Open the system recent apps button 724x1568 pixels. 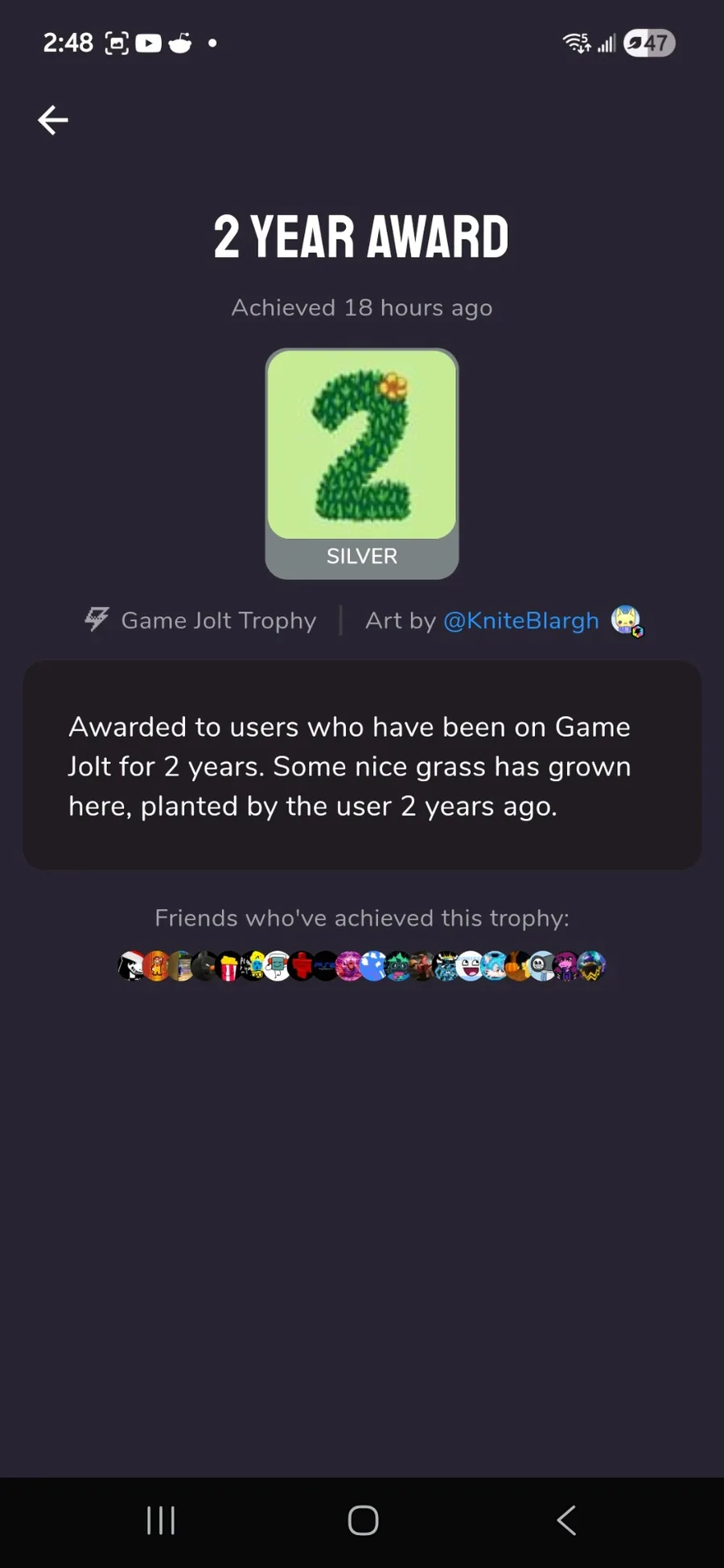tap(161, 1520)
